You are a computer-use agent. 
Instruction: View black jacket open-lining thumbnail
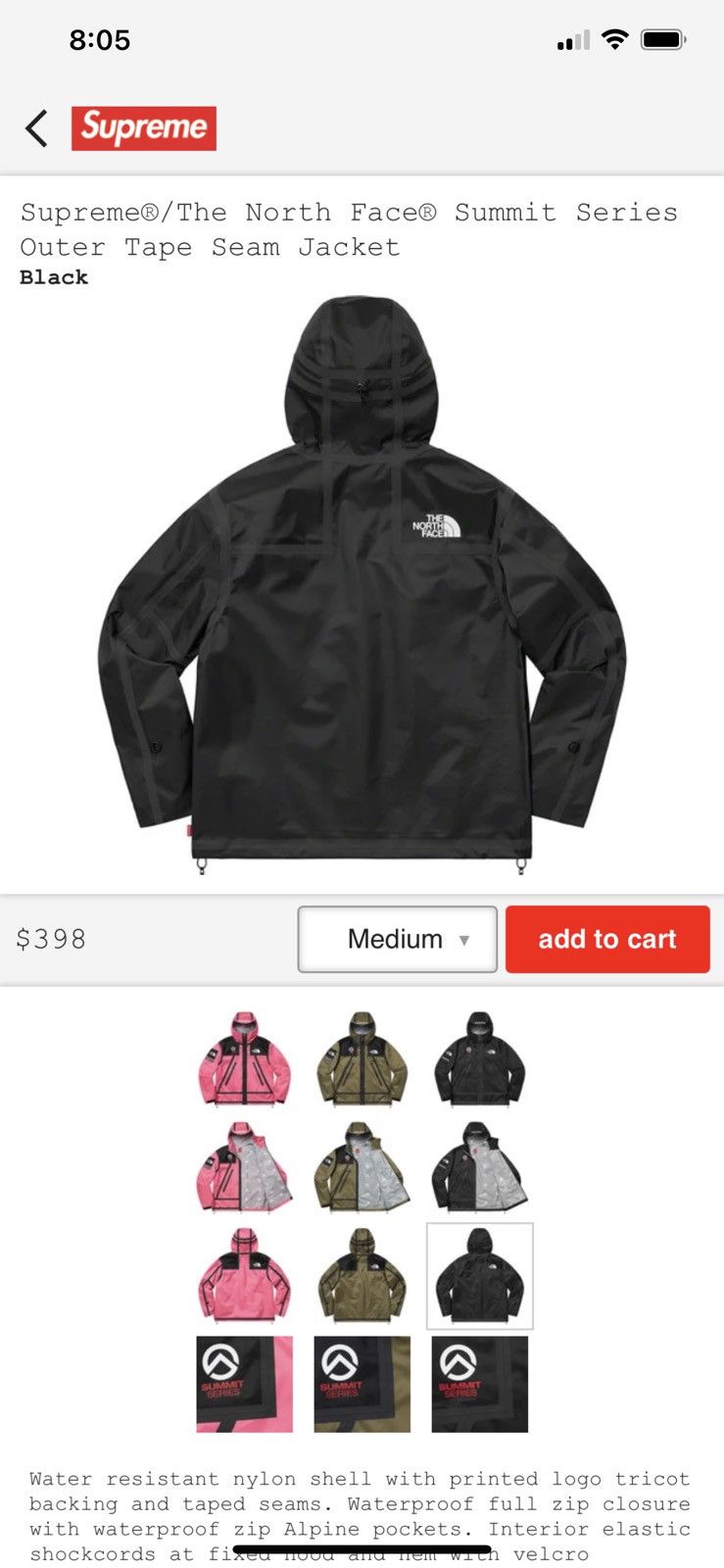[x=480, y=1167]
